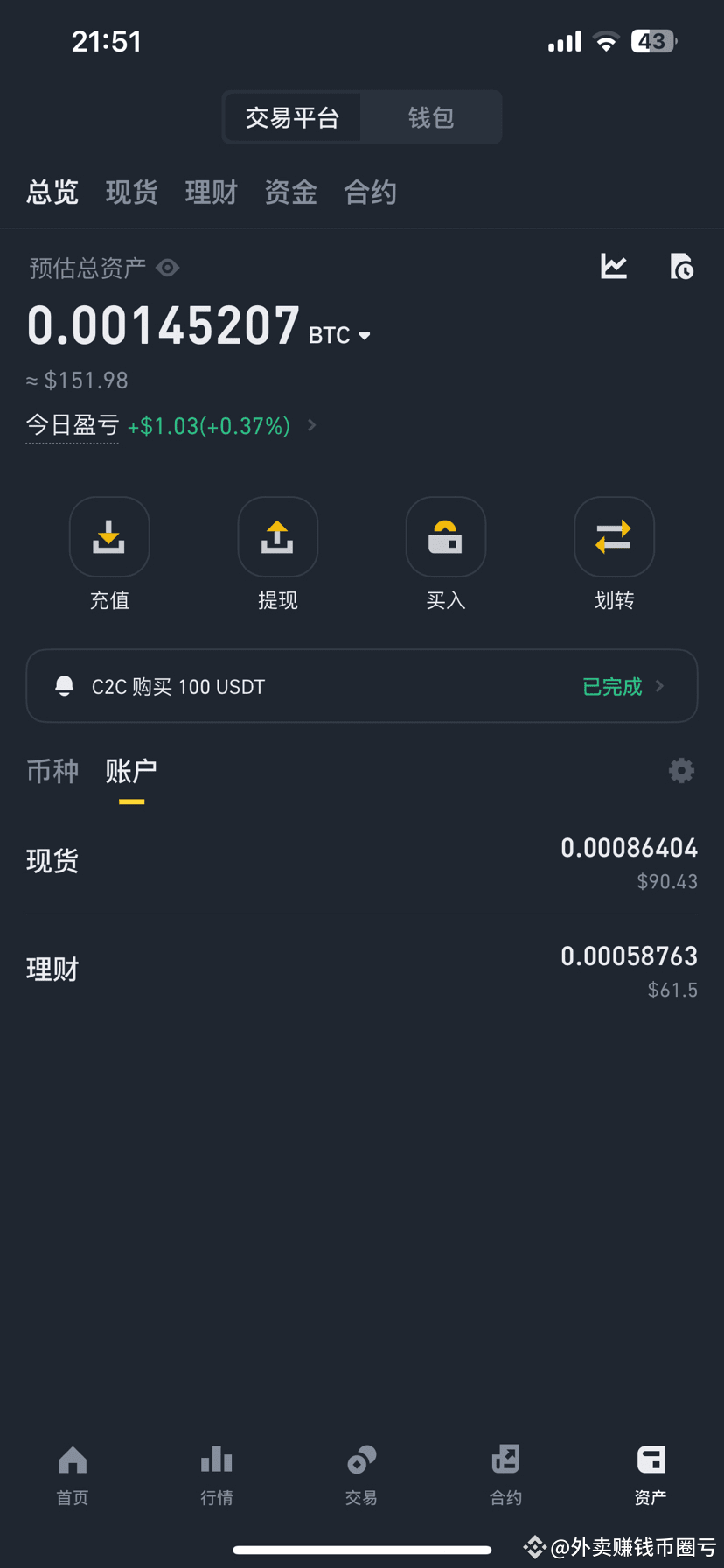Screen dimensions: 724x1568
Task: Open the 现货 account row
Action: pos(362,861)
